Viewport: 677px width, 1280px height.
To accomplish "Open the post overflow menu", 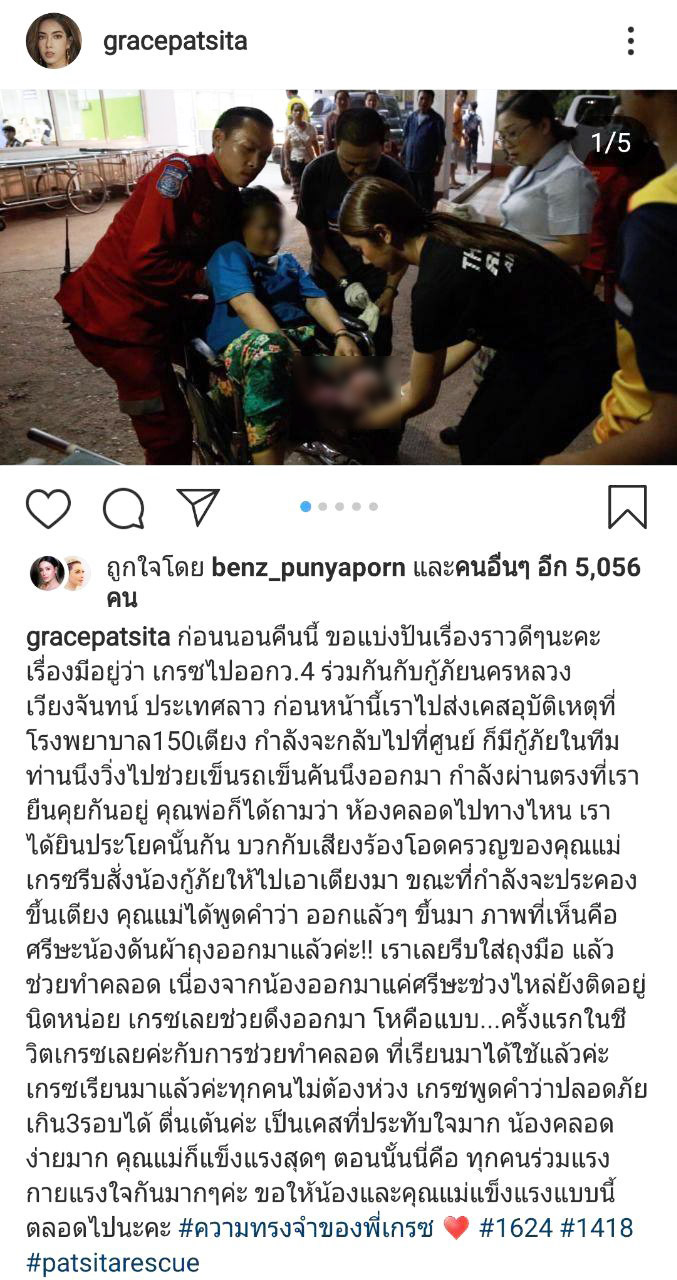I will 631,41.
